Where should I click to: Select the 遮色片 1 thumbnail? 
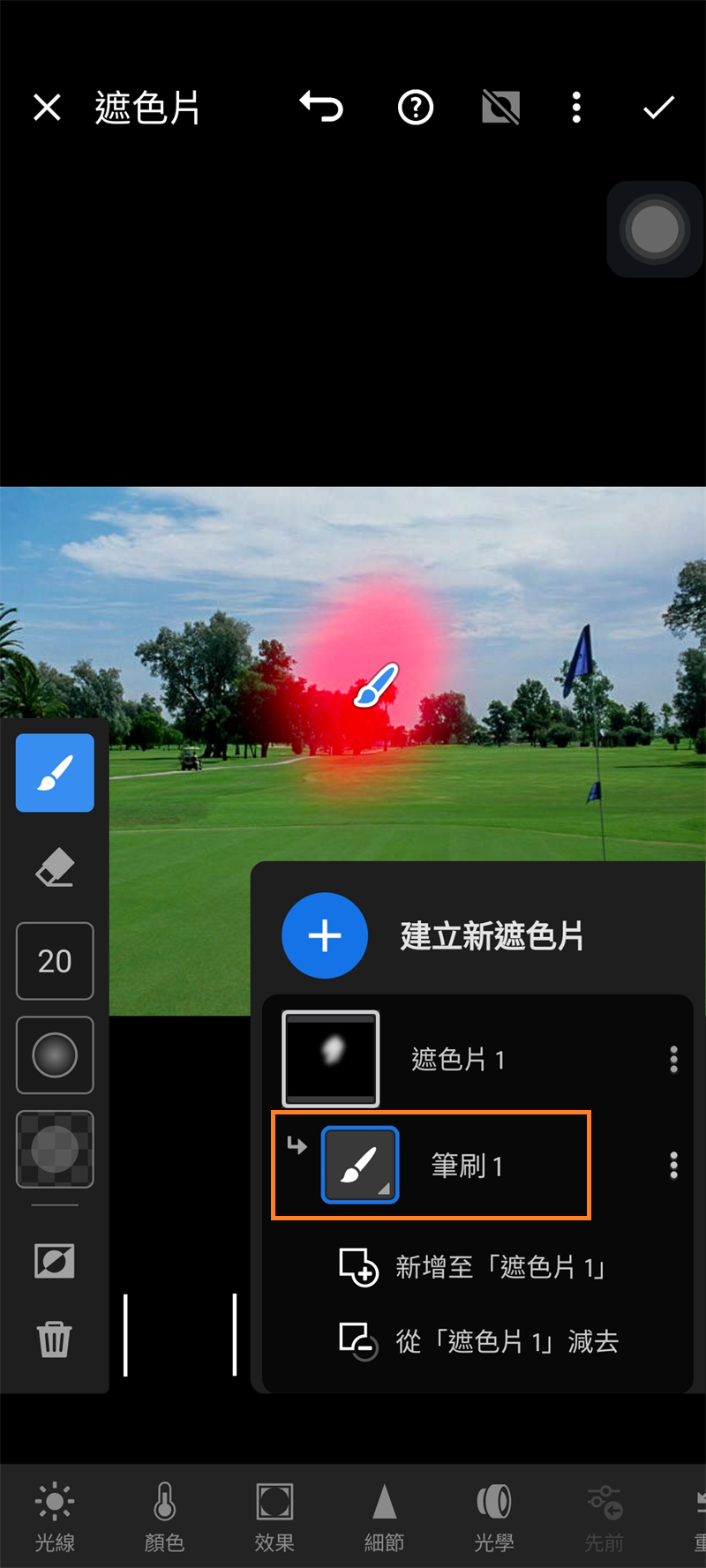tap(331, 1058)
